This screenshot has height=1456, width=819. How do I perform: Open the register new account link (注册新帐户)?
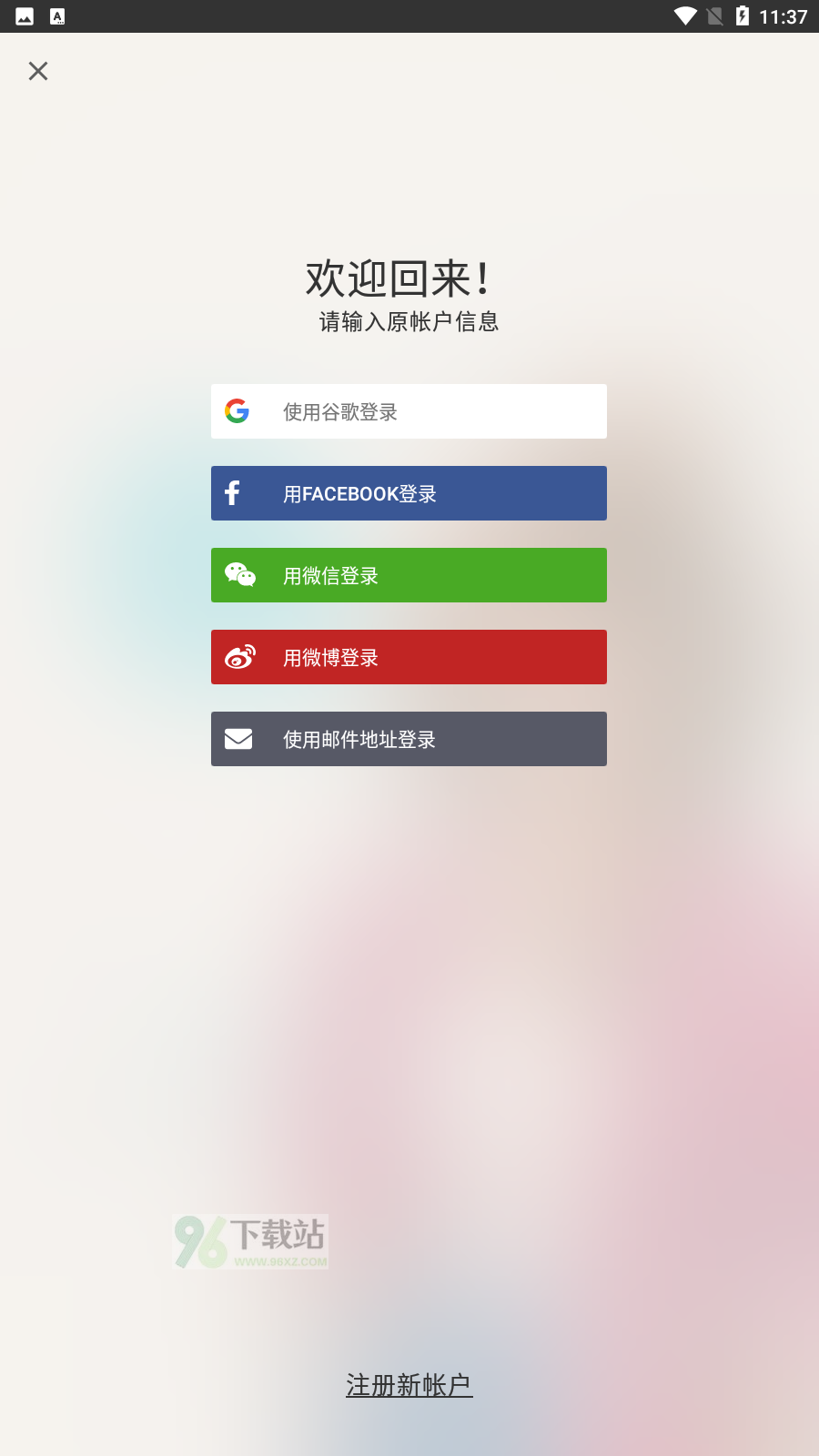409,1385
